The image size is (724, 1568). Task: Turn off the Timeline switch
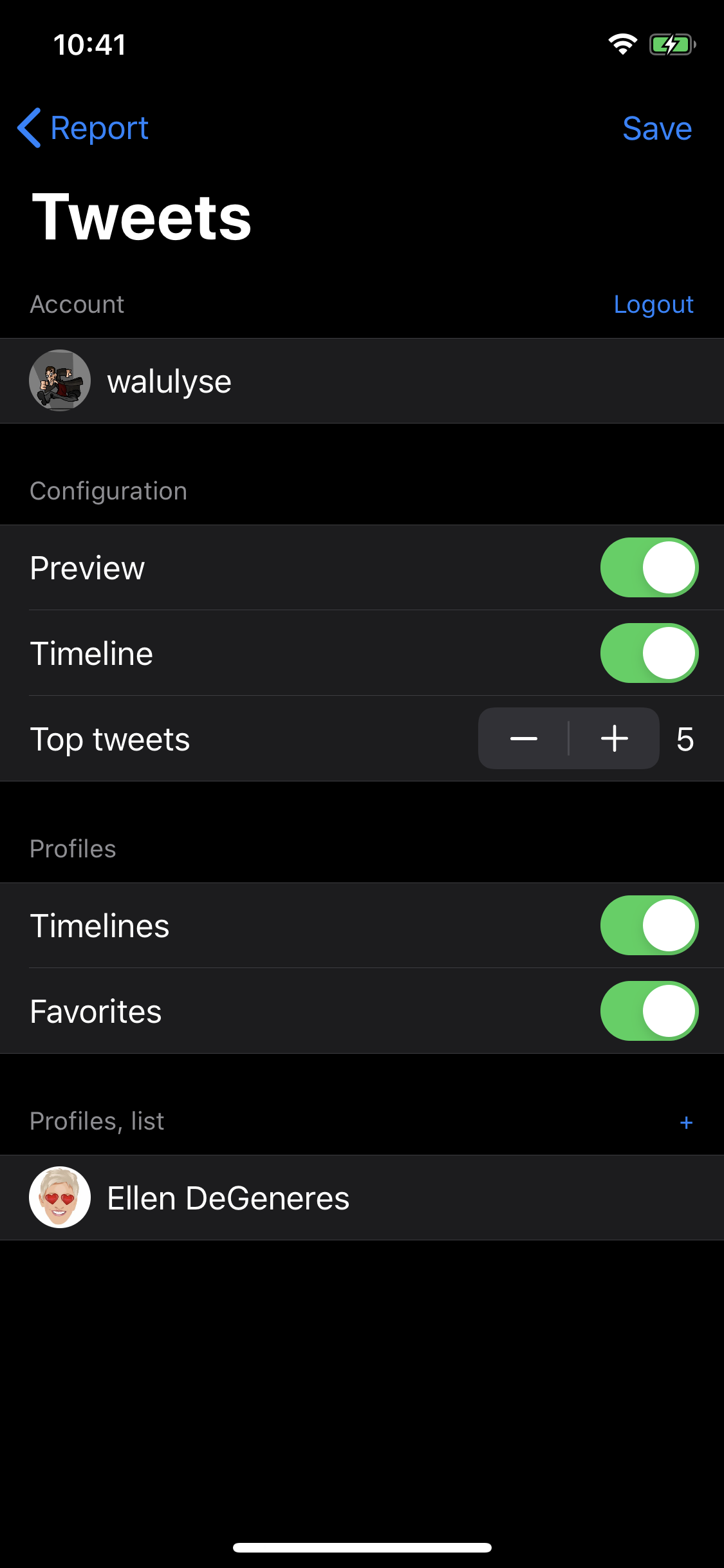pos(649,653)
